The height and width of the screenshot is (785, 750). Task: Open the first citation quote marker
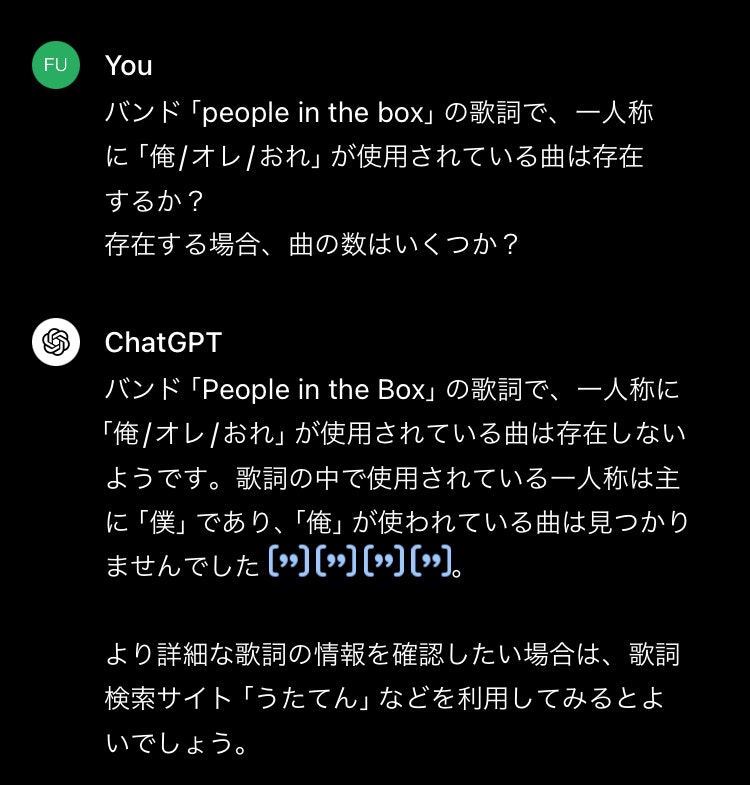(288, 564)
